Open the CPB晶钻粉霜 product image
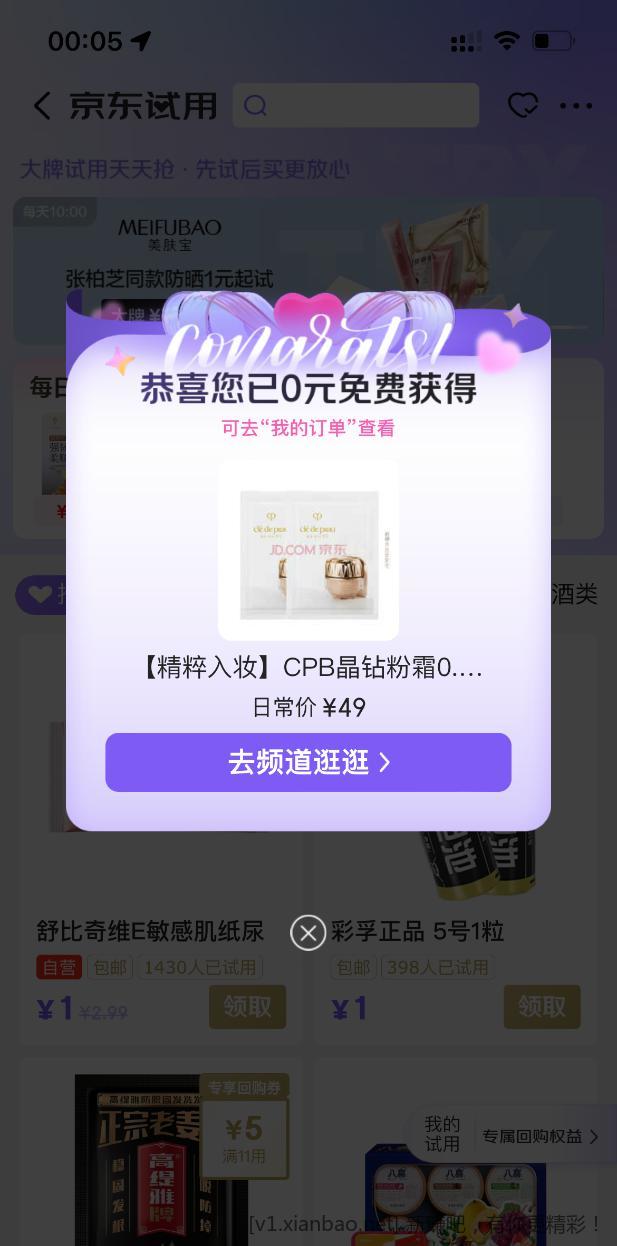This screenshot has width=617, height=1246. point(308,550)
